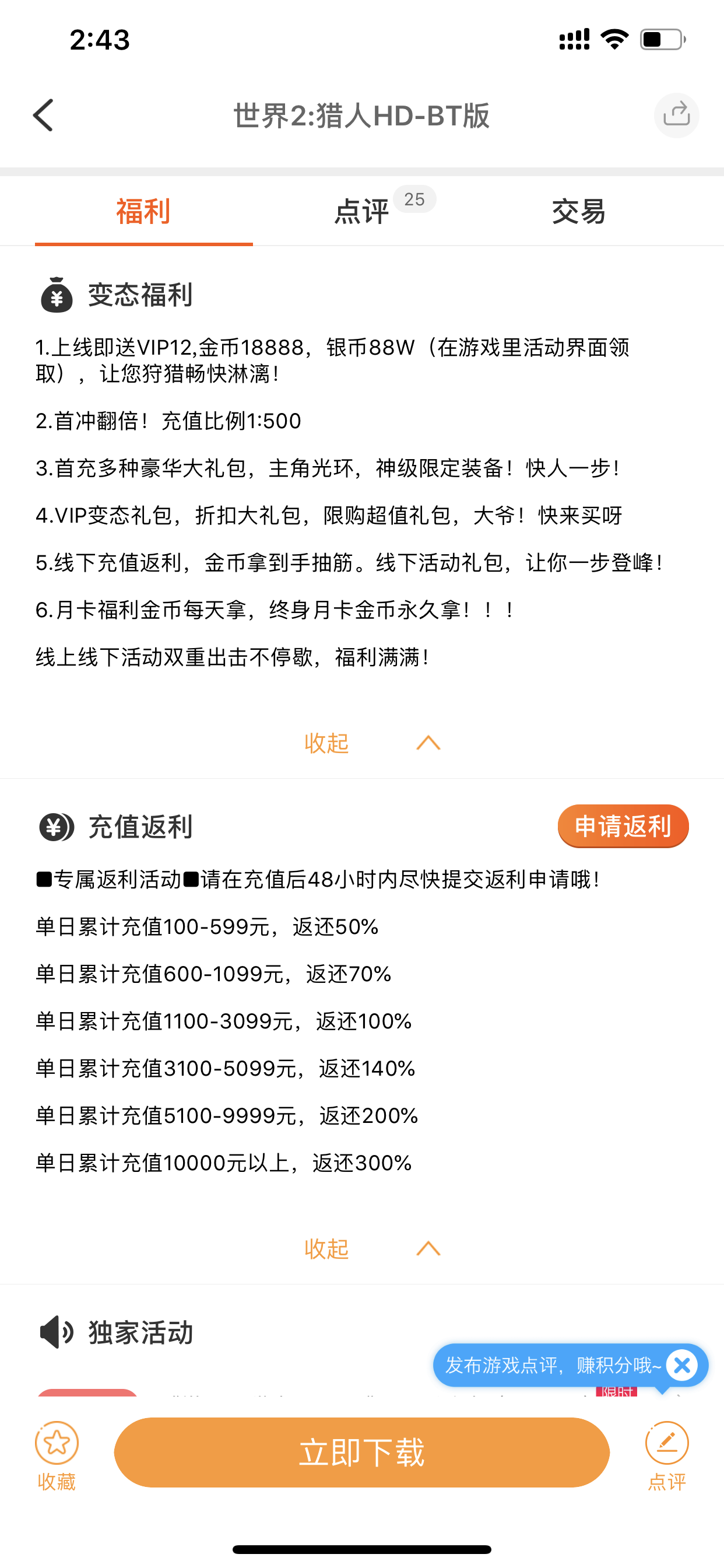Select the 福利 tab

[143, 212]
